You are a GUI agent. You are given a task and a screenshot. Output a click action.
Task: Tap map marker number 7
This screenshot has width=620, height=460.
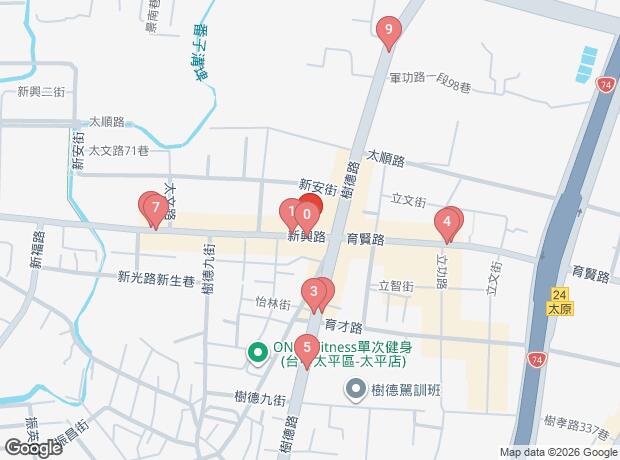(x=153, y=207)
